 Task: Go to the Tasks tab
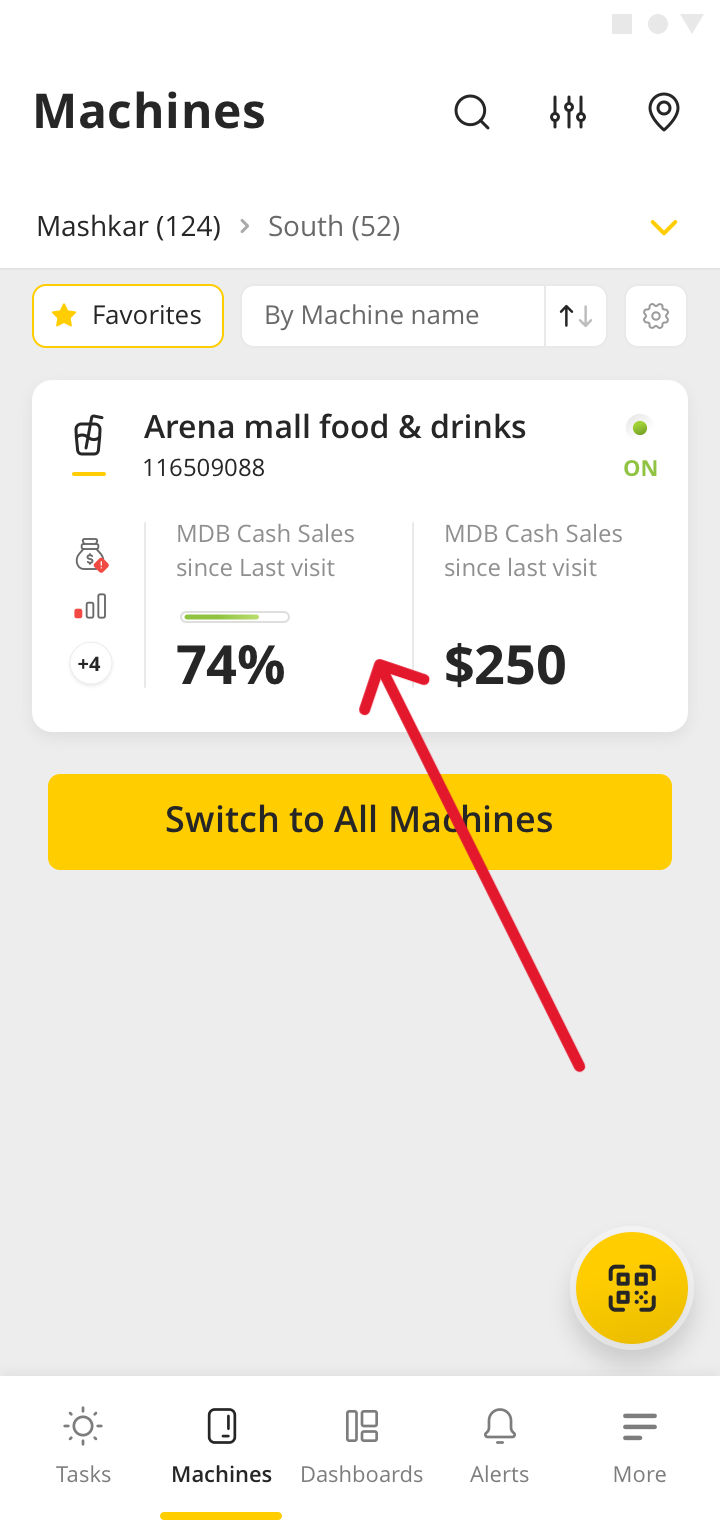83,1446
